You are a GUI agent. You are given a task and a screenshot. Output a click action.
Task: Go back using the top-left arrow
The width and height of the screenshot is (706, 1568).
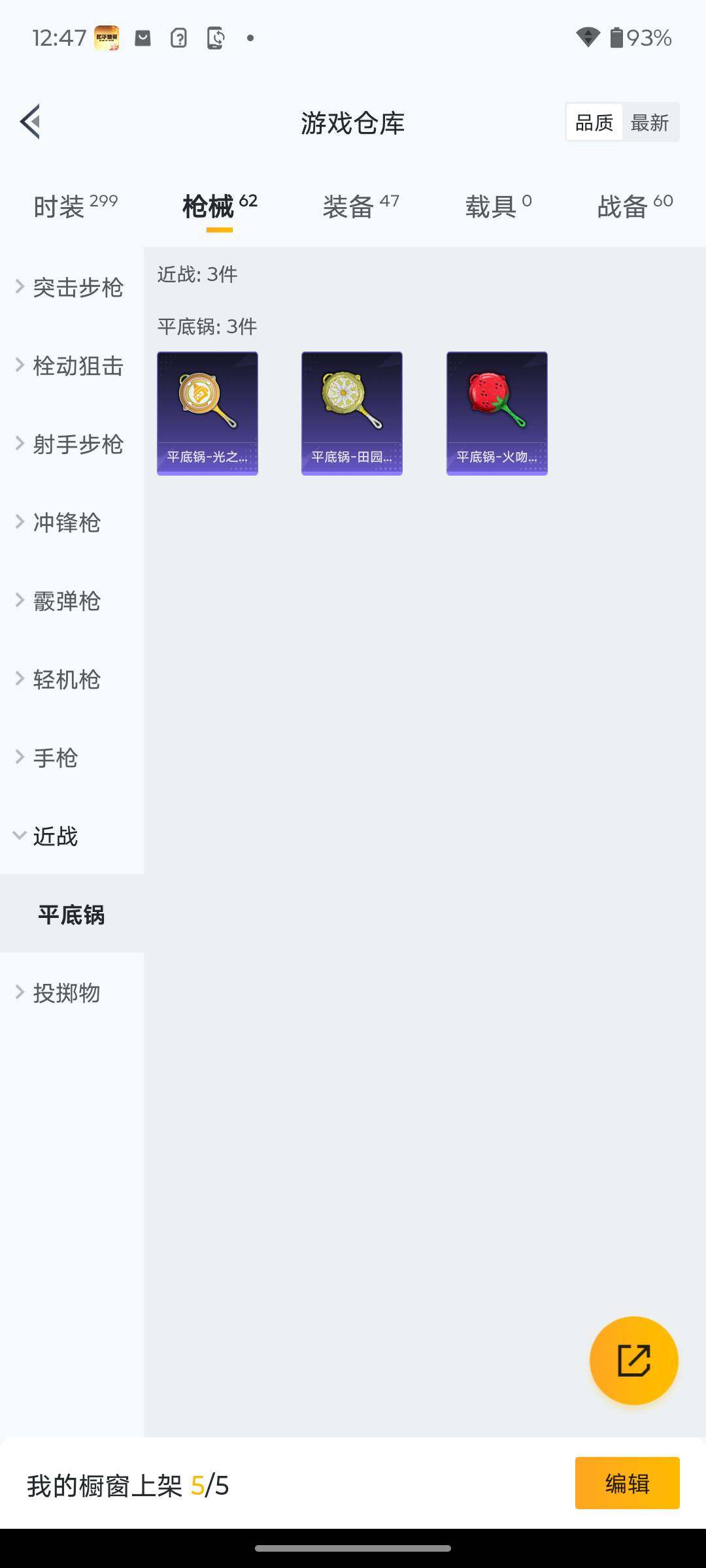tap(31, 122)
